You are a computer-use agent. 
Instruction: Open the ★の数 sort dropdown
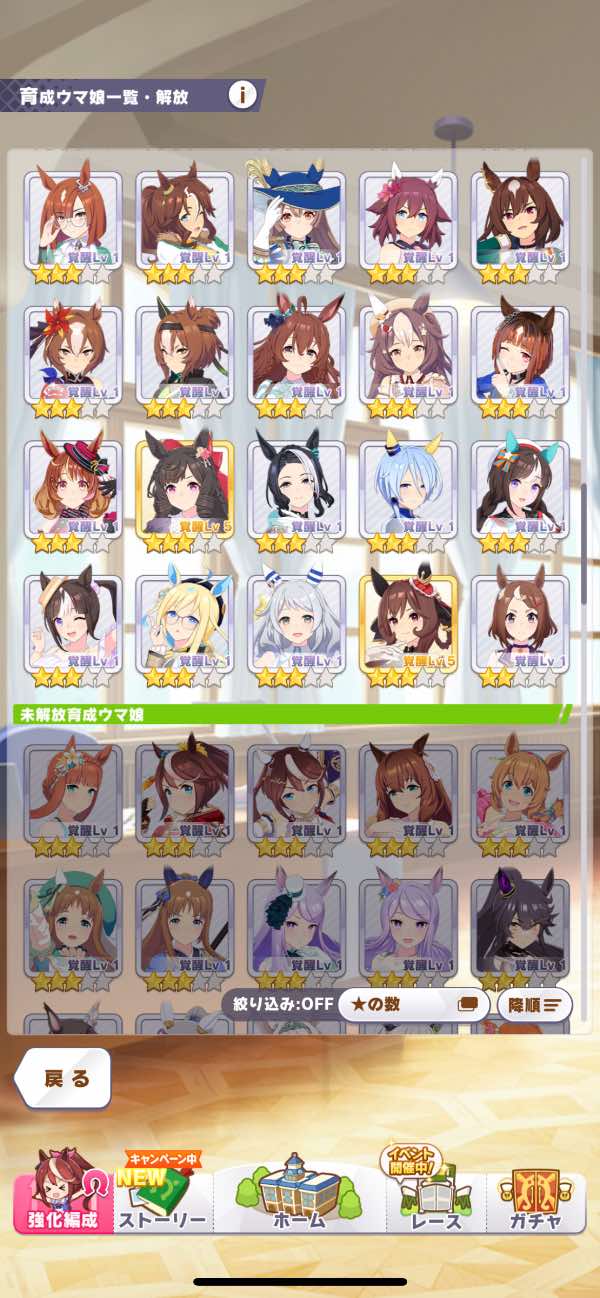pos(413,1004)
